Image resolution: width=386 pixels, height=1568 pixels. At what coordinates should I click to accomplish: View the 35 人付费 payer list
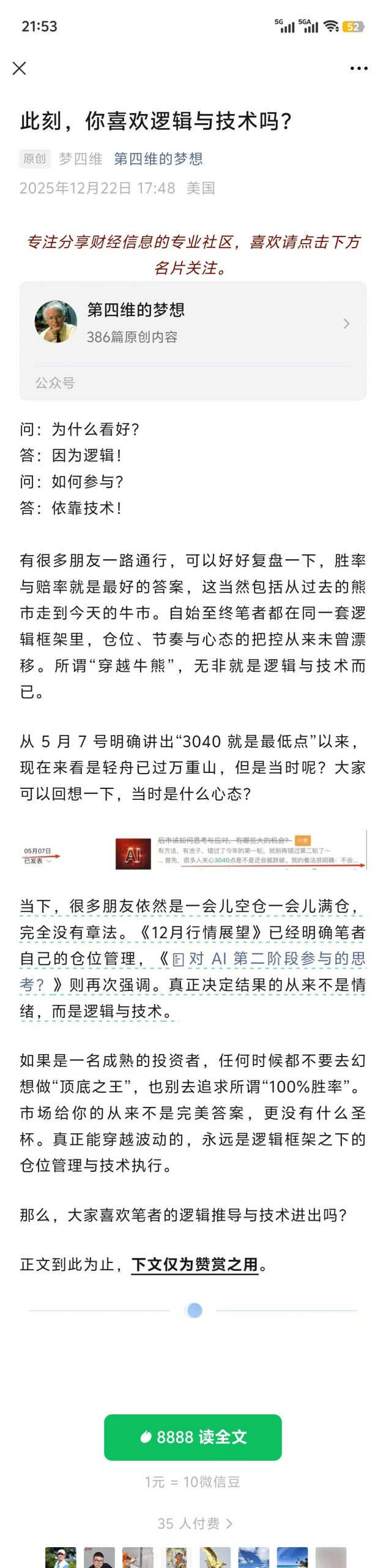click(x=195, y=1523)
